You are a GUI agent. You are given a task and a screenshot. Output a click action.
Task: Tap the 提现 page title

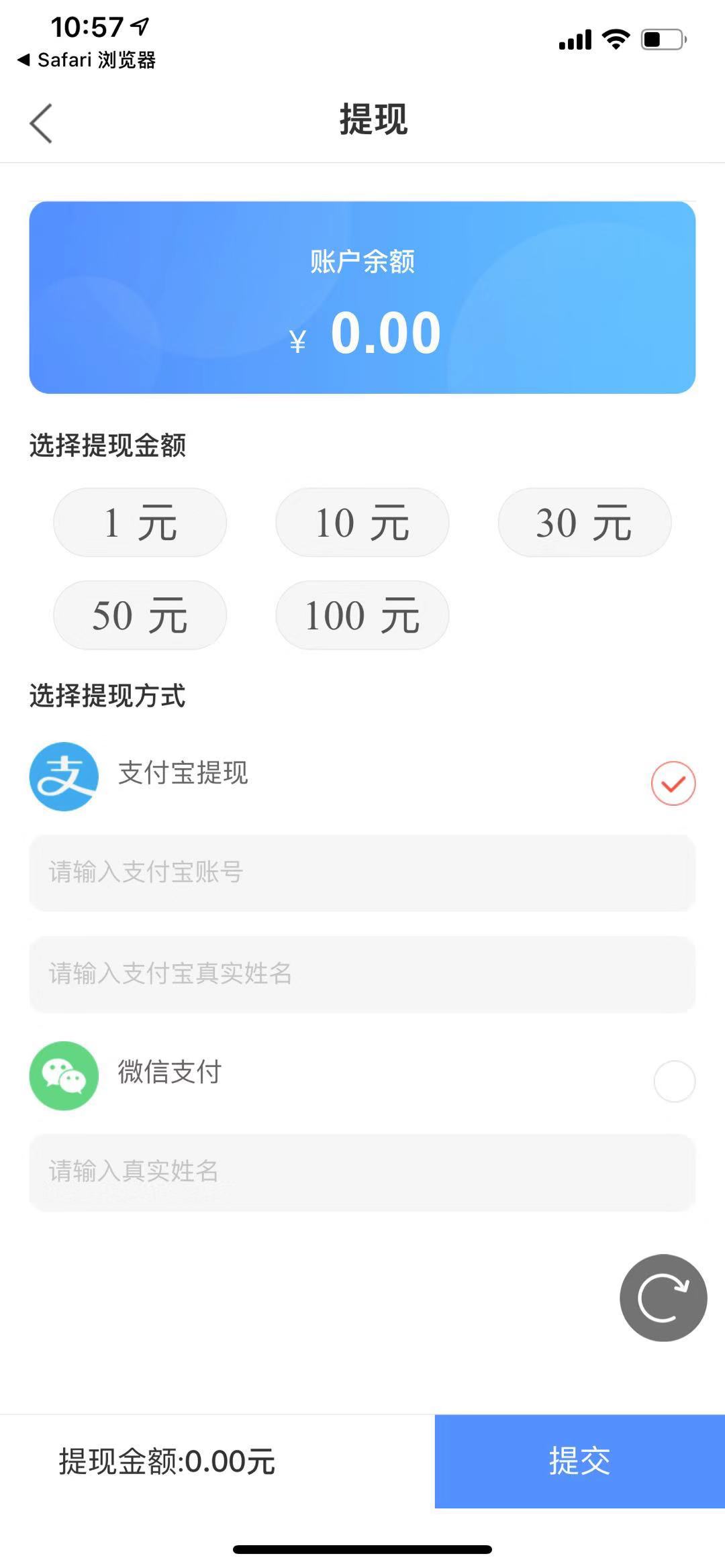[x=373, y=122]
